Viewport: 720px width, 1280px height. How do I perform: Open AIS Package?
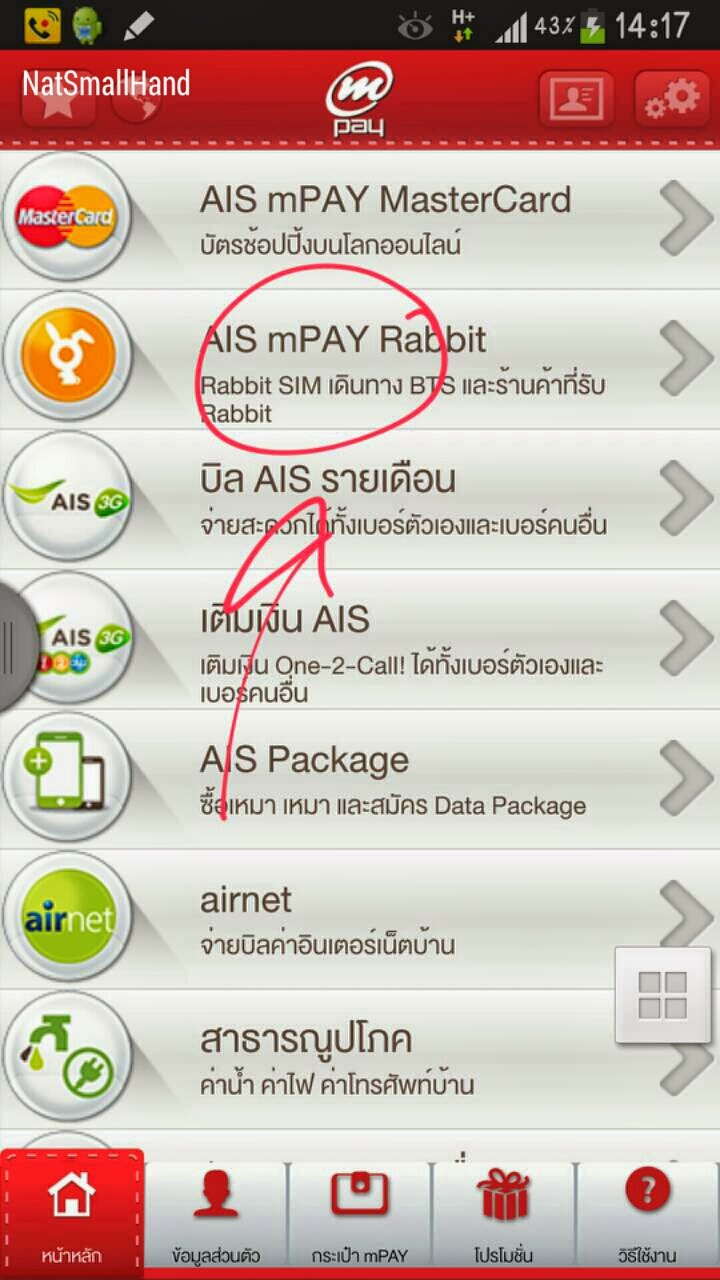[385, 778]
